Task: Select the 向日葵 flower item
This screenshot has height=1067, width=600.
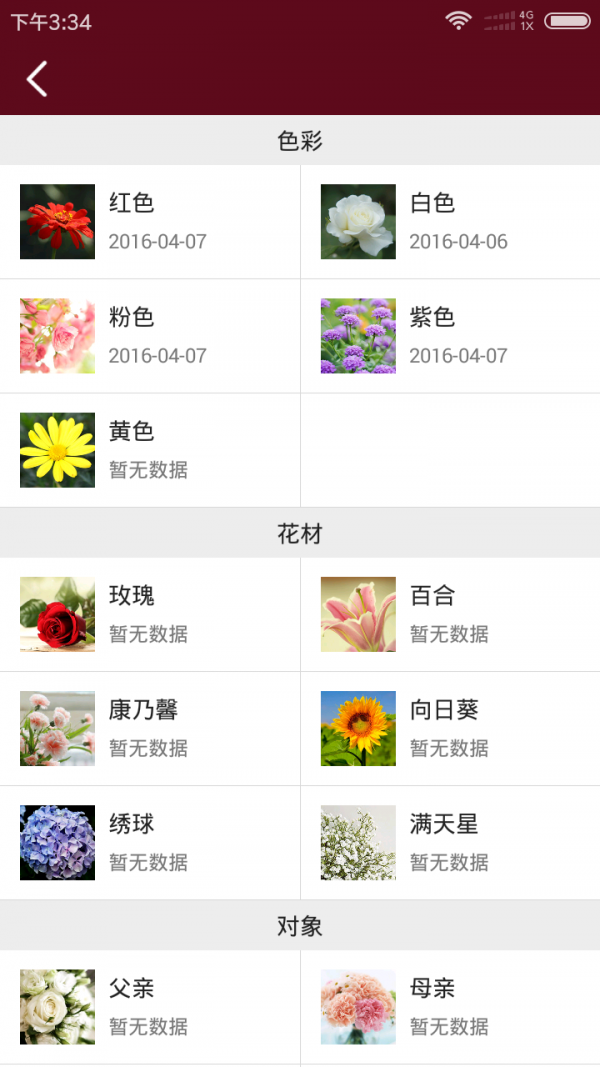Action: [450, 728]
